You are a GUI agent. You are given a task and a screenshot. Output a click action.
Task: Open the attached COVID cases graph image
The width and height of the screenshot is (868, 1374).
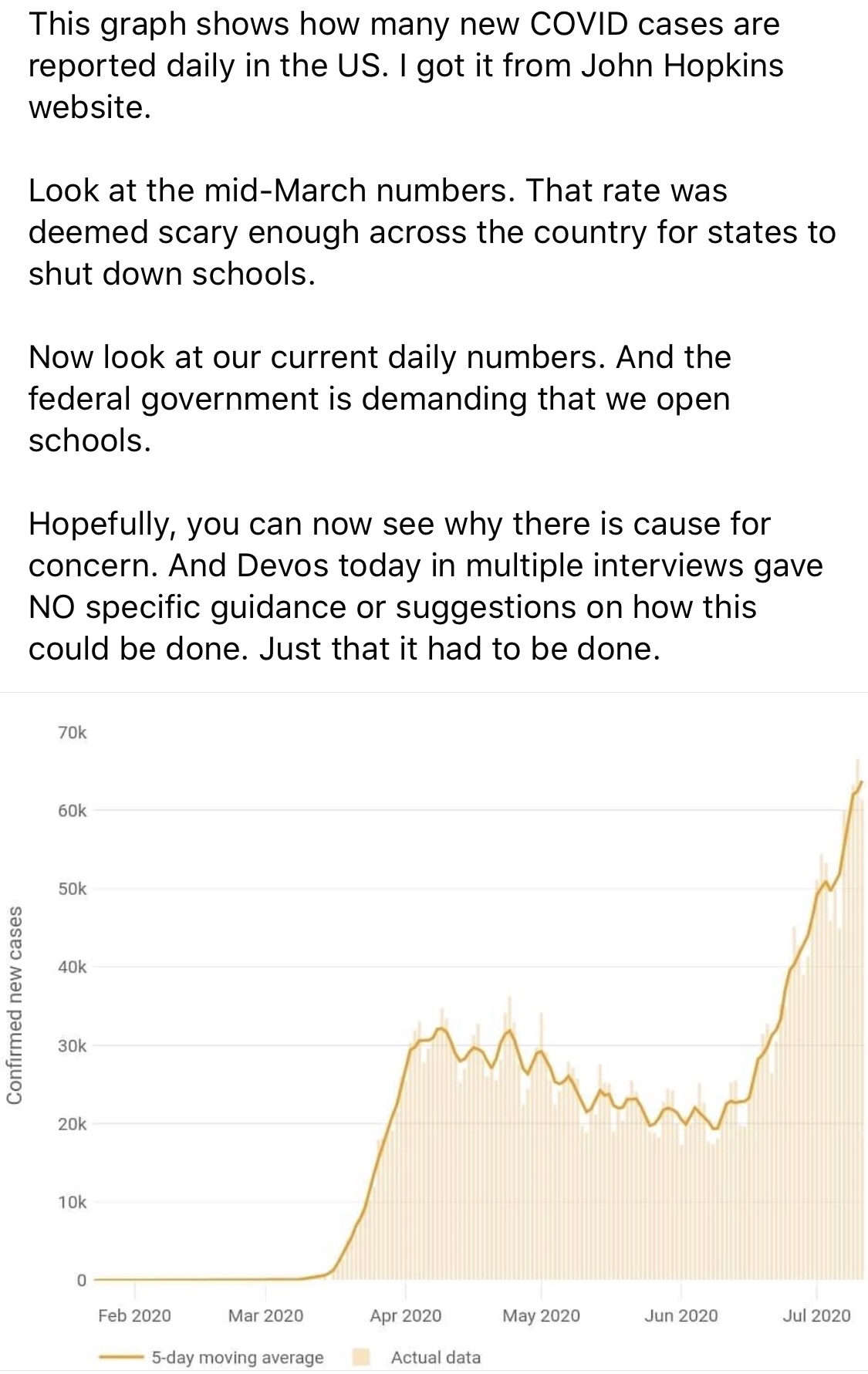pos(434,1032)
